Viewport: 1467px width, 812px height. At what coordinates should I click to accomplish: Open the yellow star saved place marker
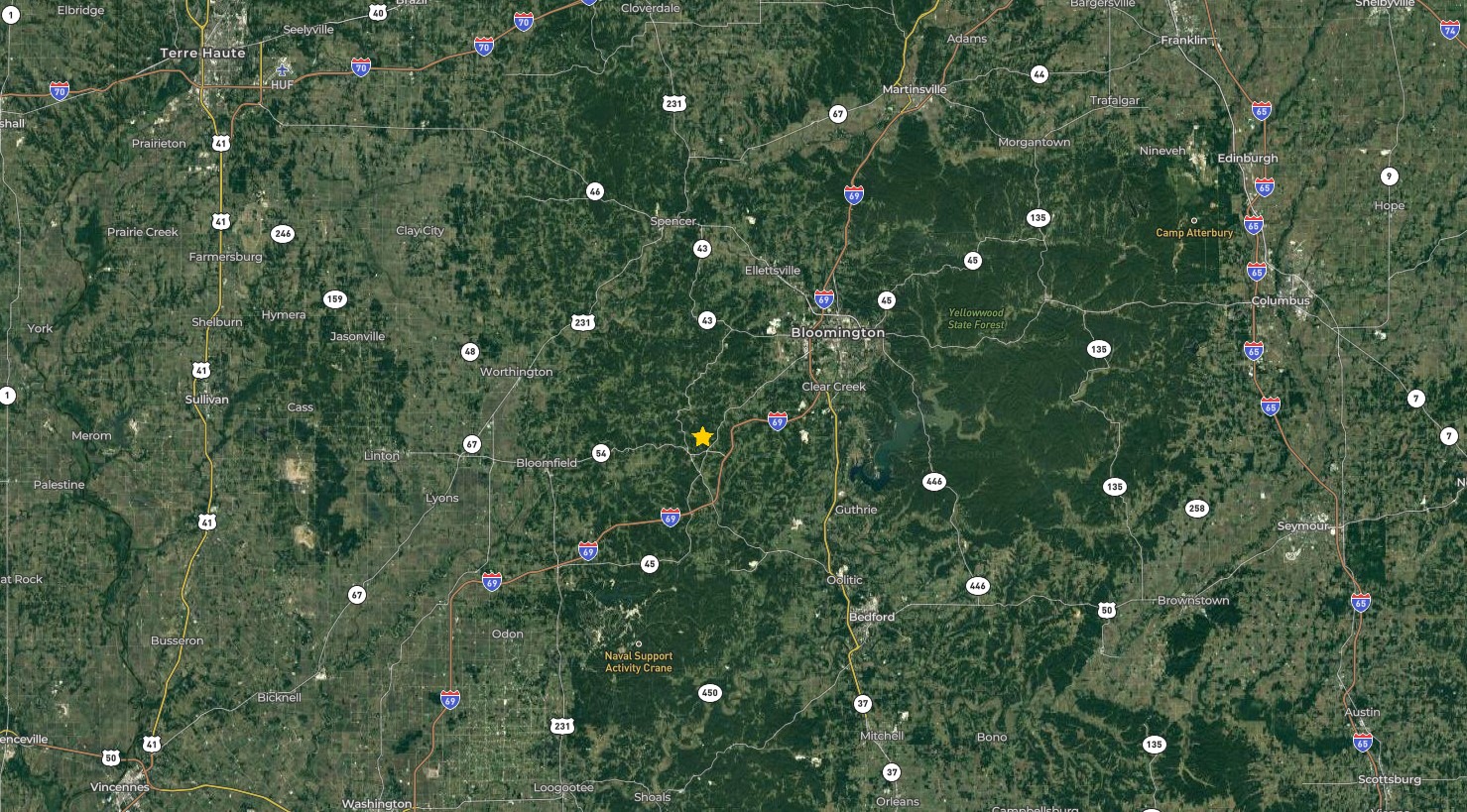point(702,437)
